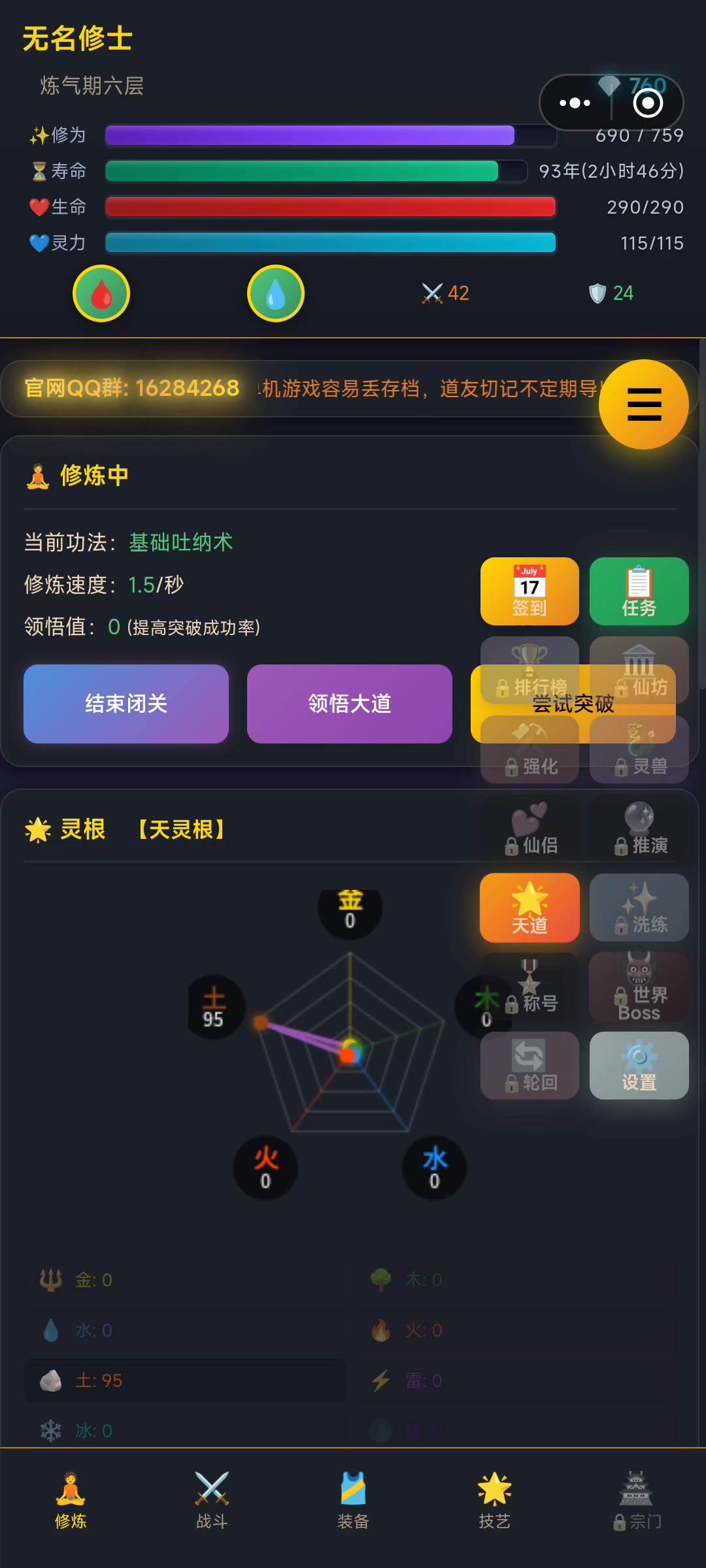Tap the locked 世界Boss button

click(x=639, y=987)
